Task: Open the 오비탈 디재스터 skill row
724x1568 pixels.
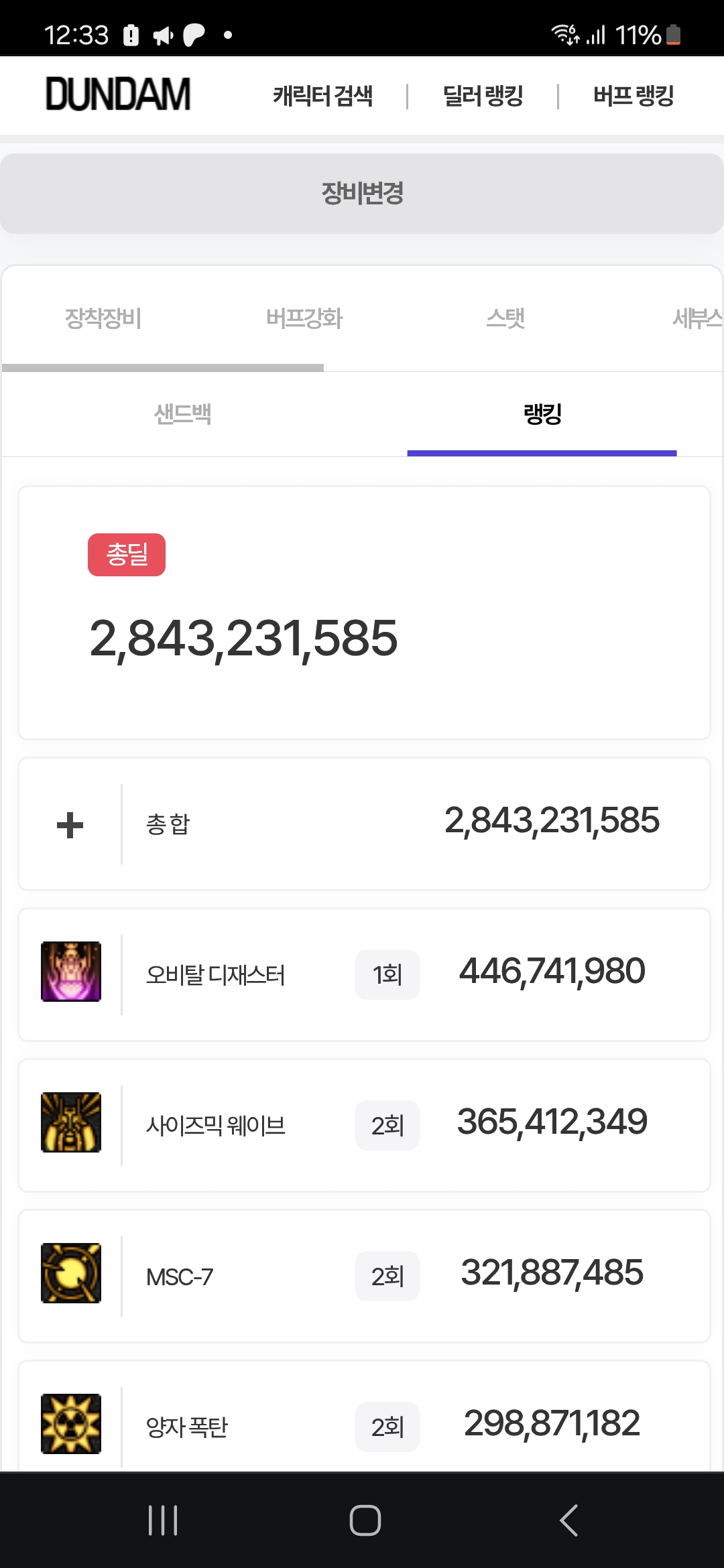Action: tap(364, 975)
